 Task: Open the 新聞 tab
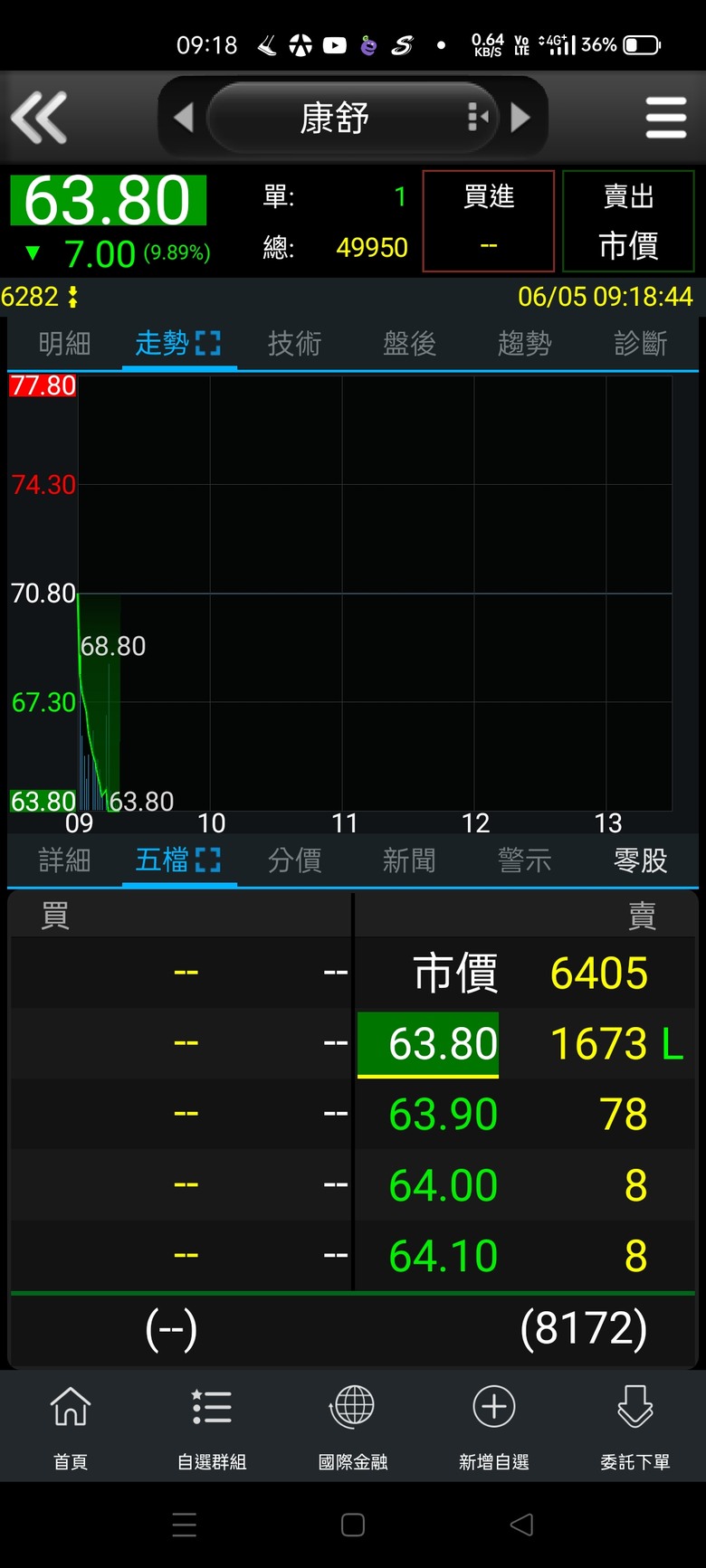tap(409, 860)
